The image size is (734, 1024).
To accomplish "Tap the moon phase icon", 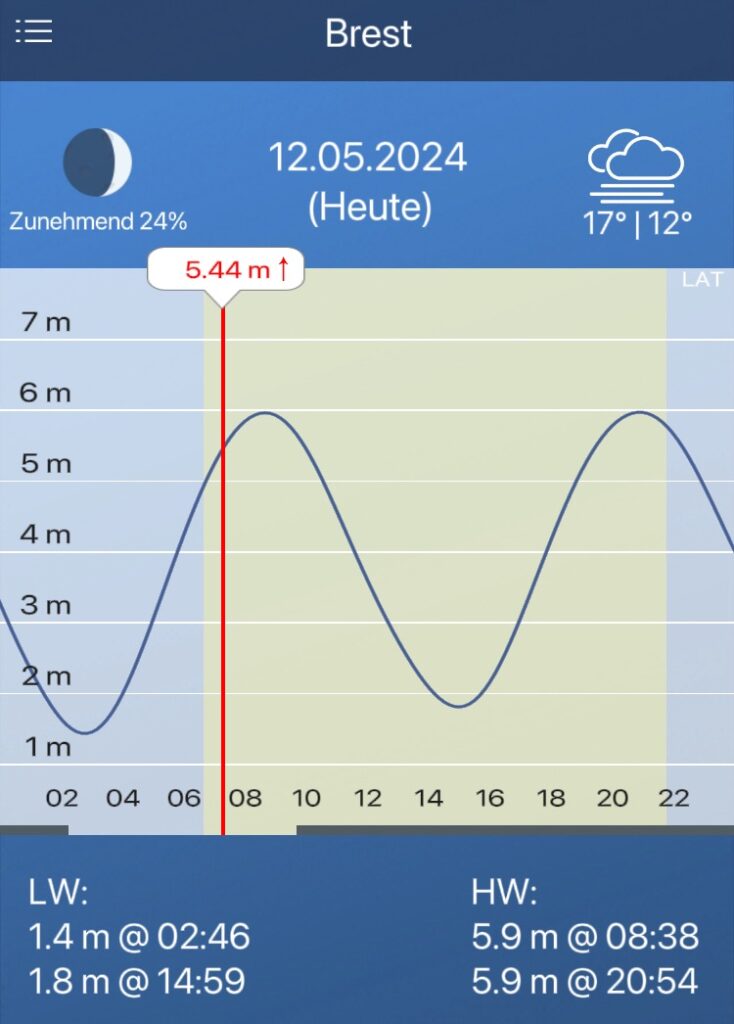I will point(97,162).
